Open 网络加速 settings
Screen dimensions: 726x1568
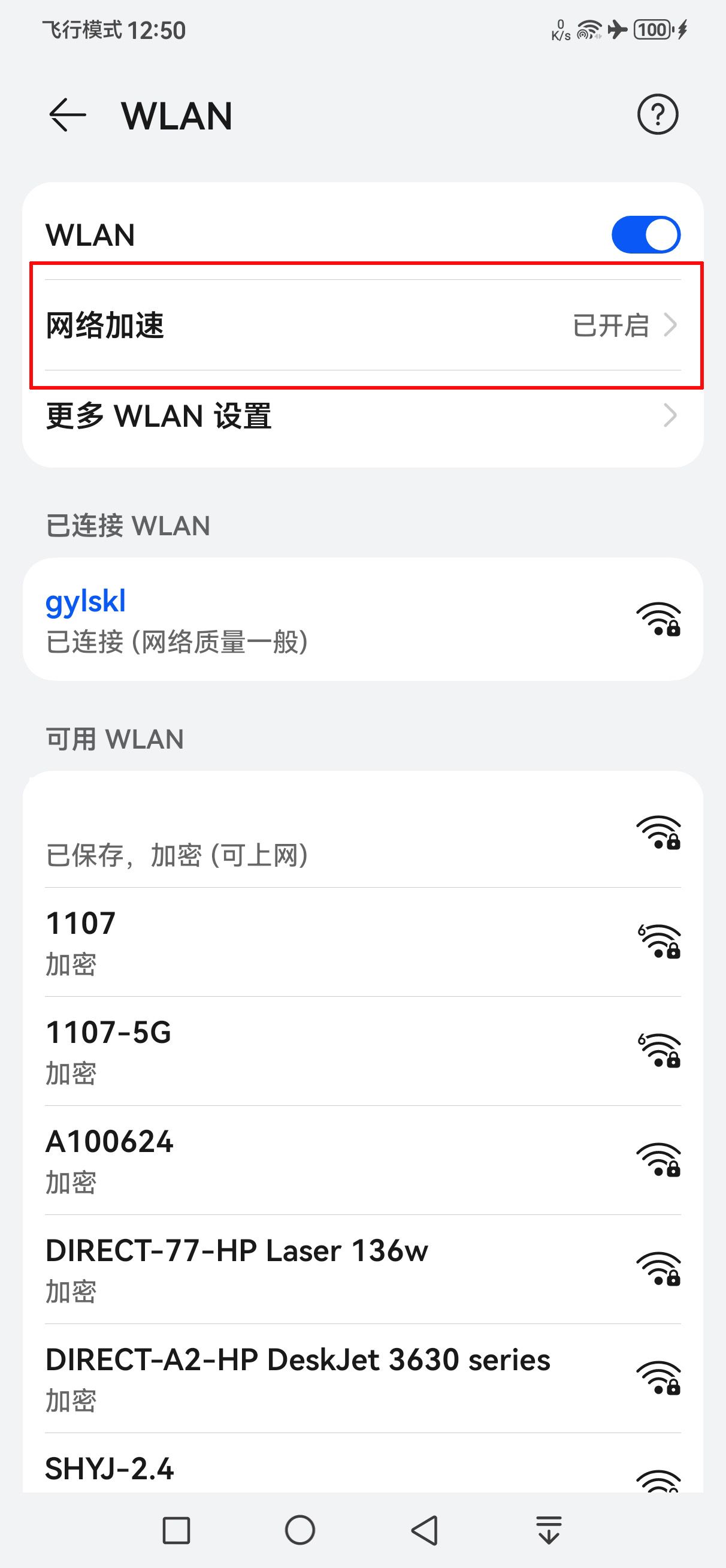click(x=362, y=325)
